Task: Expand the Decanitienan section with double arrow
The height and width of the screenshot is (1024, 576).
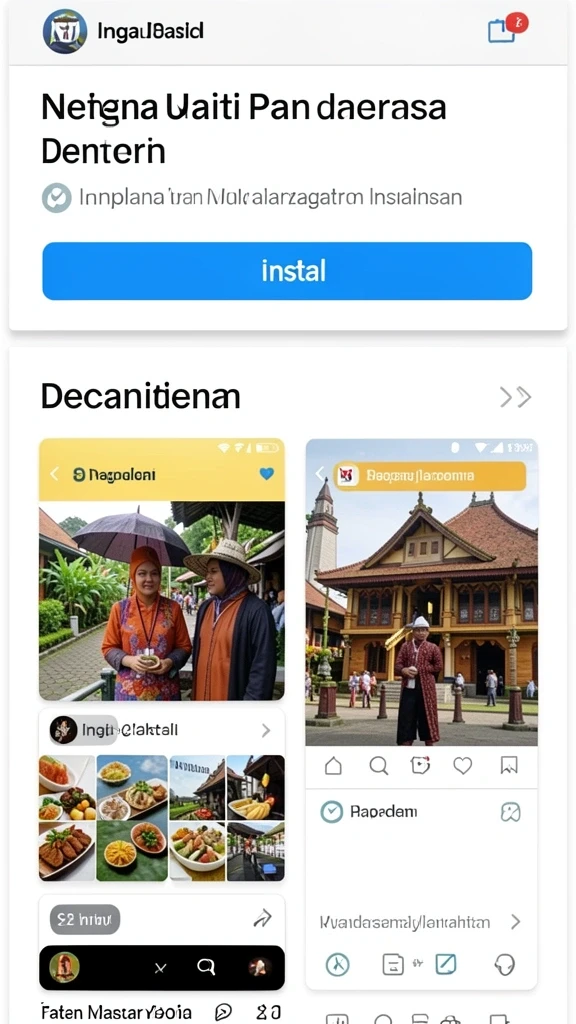Action: click(x=515, y=396)
